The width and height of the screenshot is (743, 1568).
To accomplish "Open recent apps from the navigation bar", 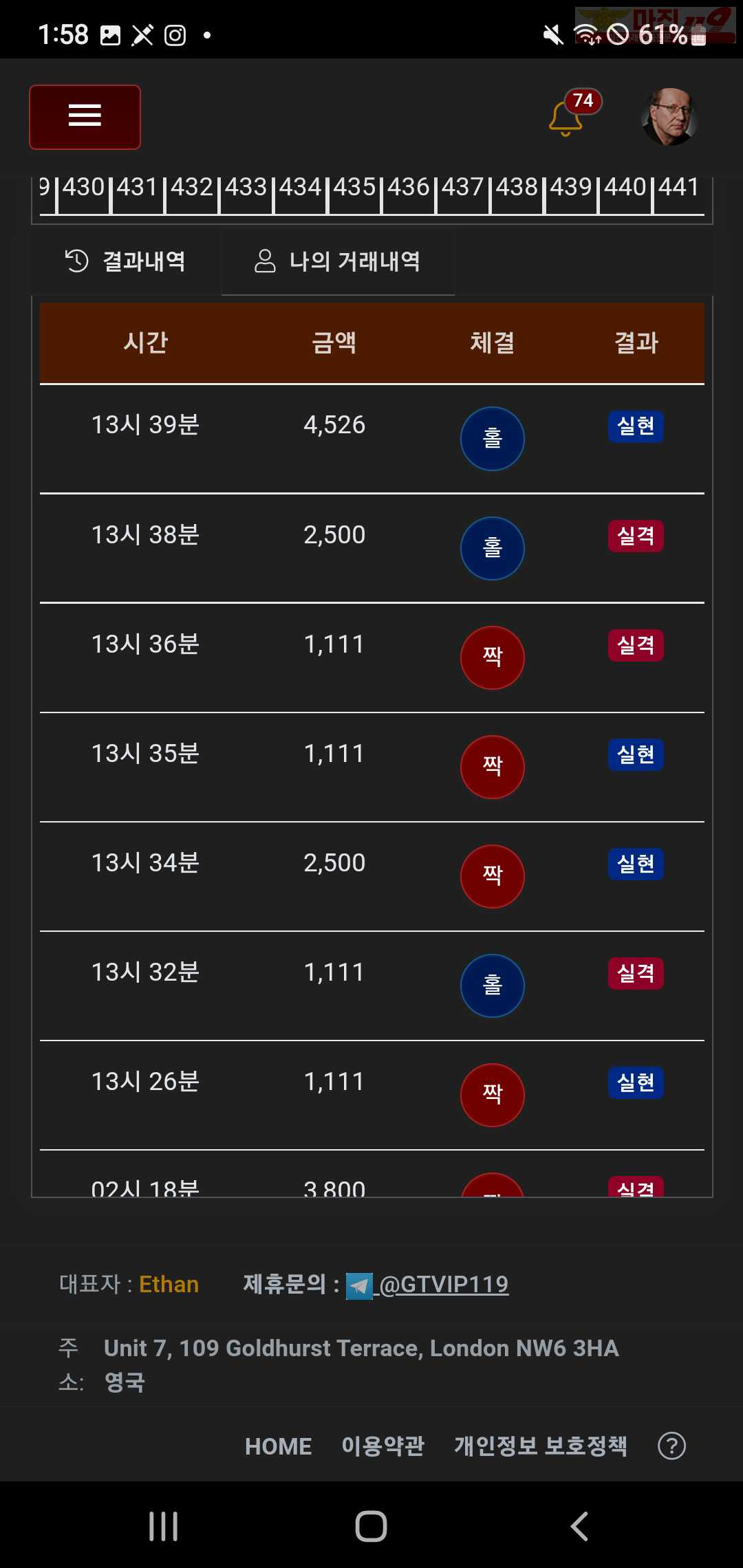I will tap(164, 1526).
